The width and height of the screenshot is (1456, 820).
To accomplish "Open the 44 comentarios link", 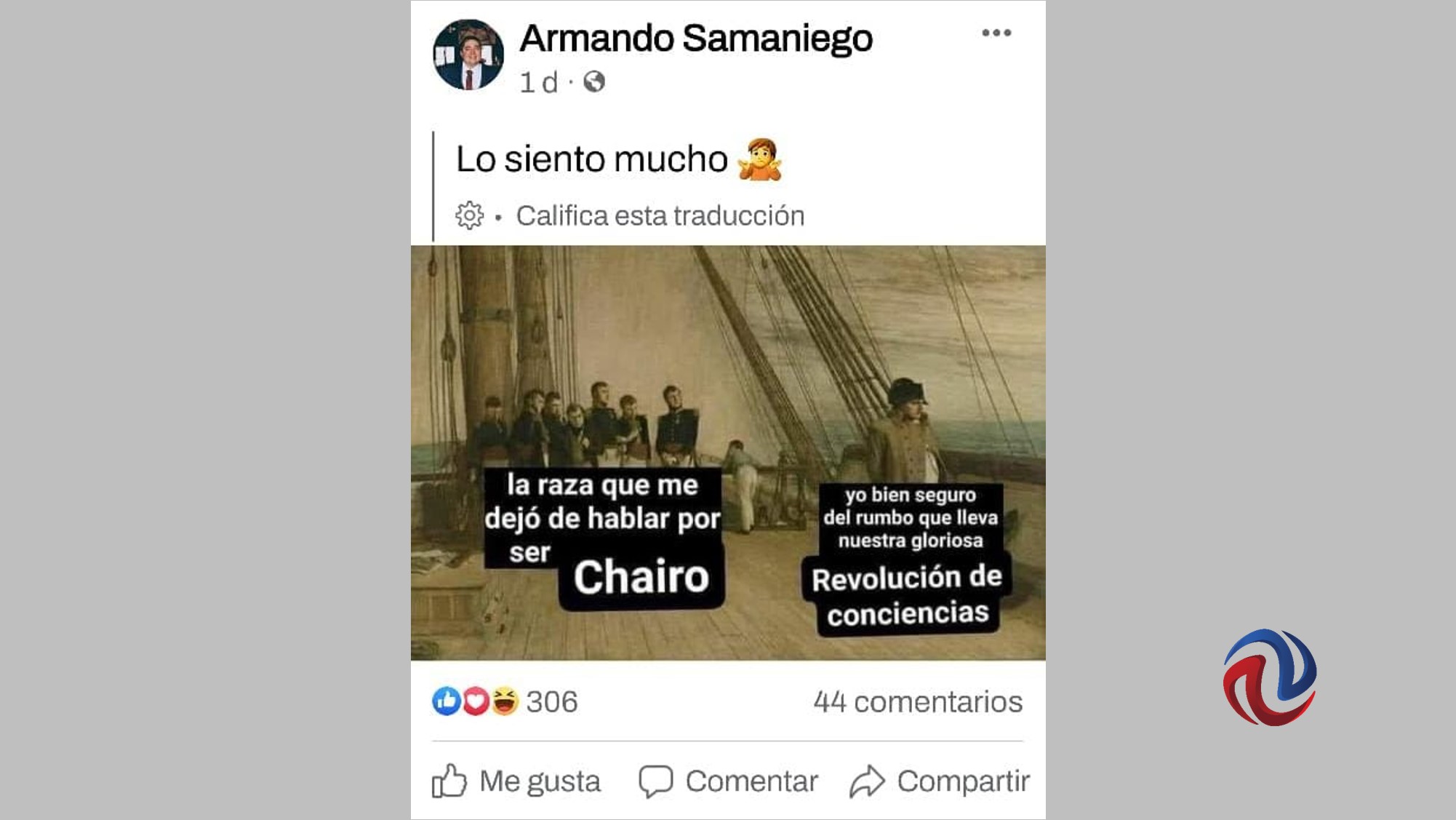I will [917, 702].
